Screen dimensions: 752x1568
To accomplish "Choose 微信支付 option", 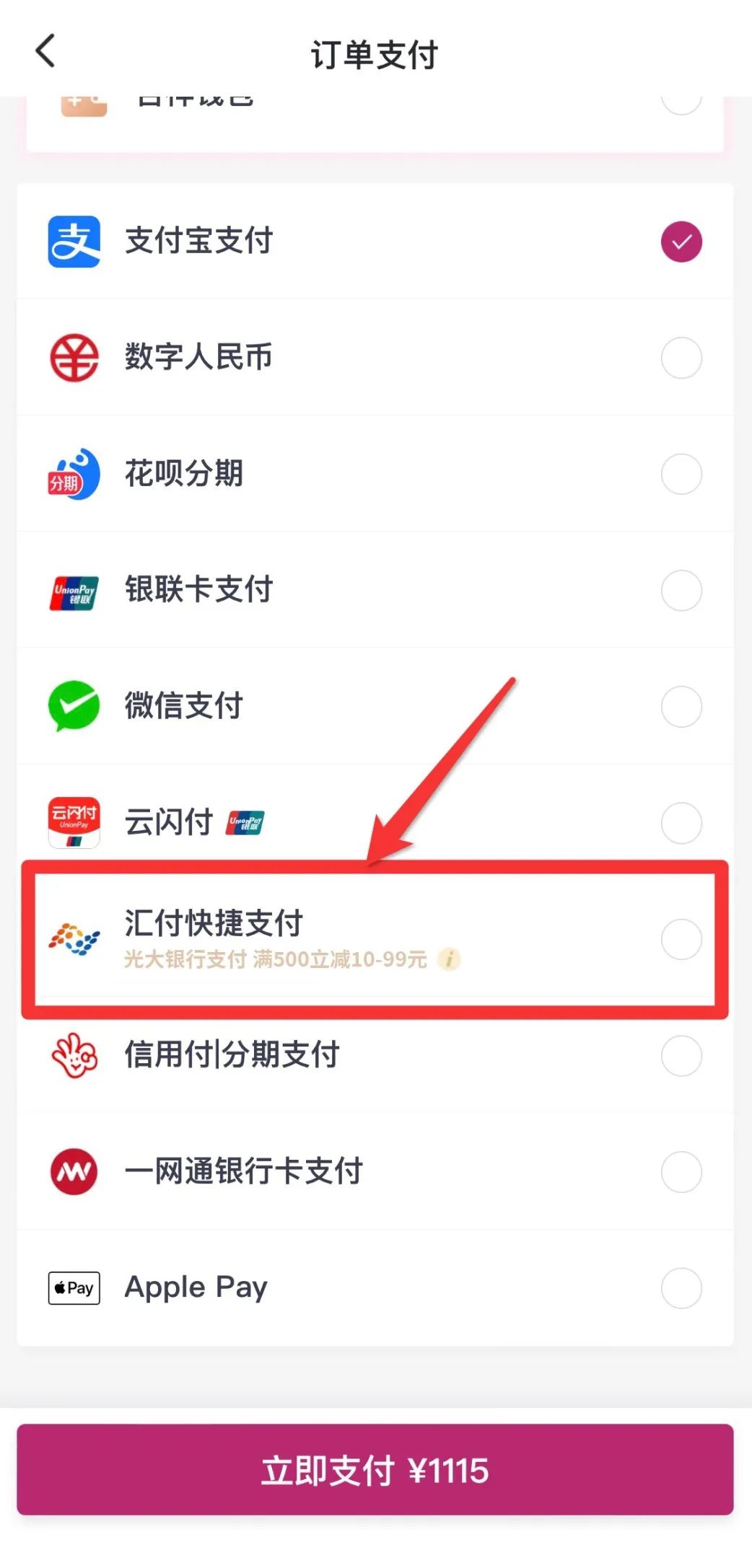I will tap(681, 706).
